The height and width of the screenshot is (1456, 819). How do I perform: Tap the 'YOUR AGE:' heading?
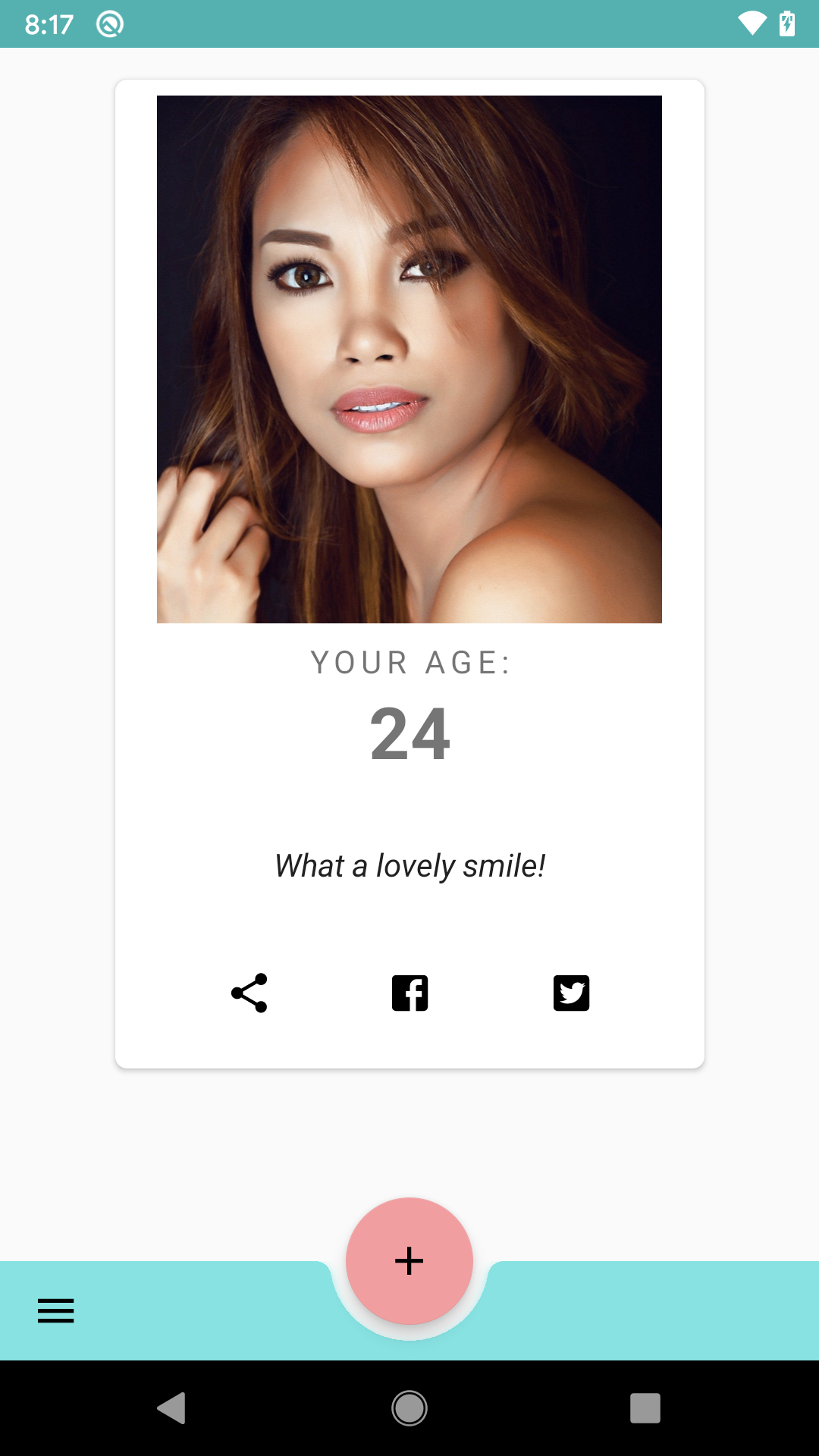pos(409,662)
